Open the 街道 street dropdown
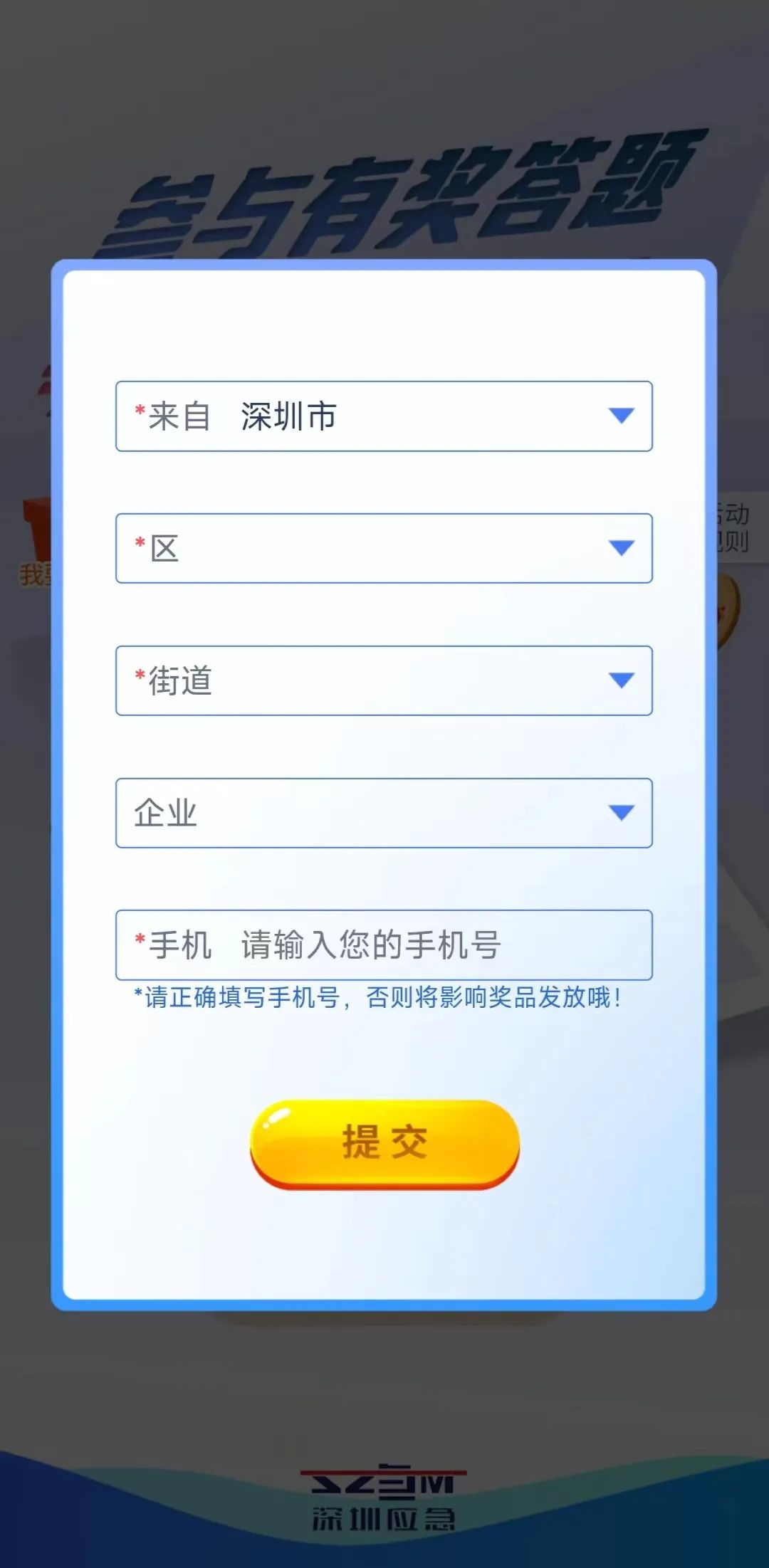 [x=384, y=680]
